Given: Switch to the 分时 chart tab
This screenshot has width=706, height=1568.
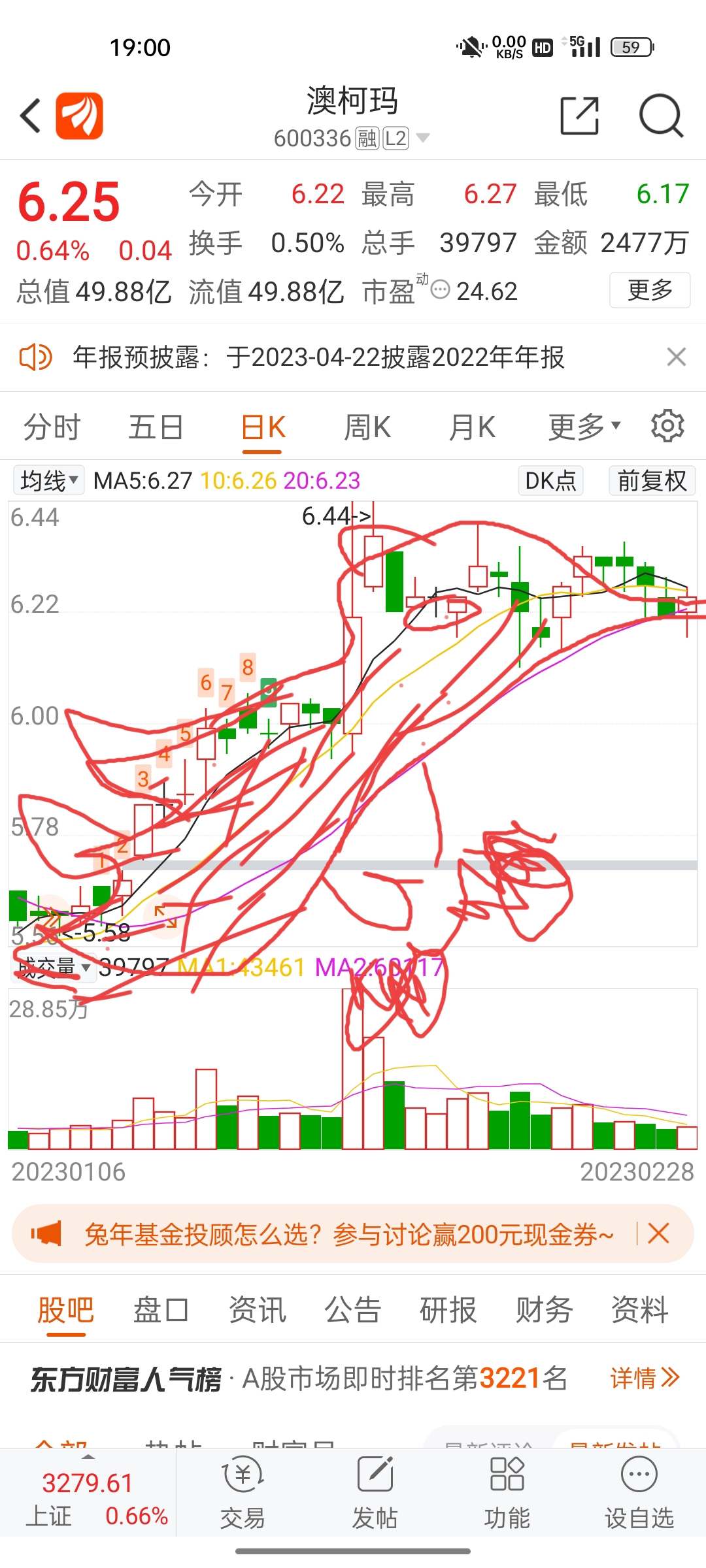Looking at the screenshot, I should coord(52,427).
